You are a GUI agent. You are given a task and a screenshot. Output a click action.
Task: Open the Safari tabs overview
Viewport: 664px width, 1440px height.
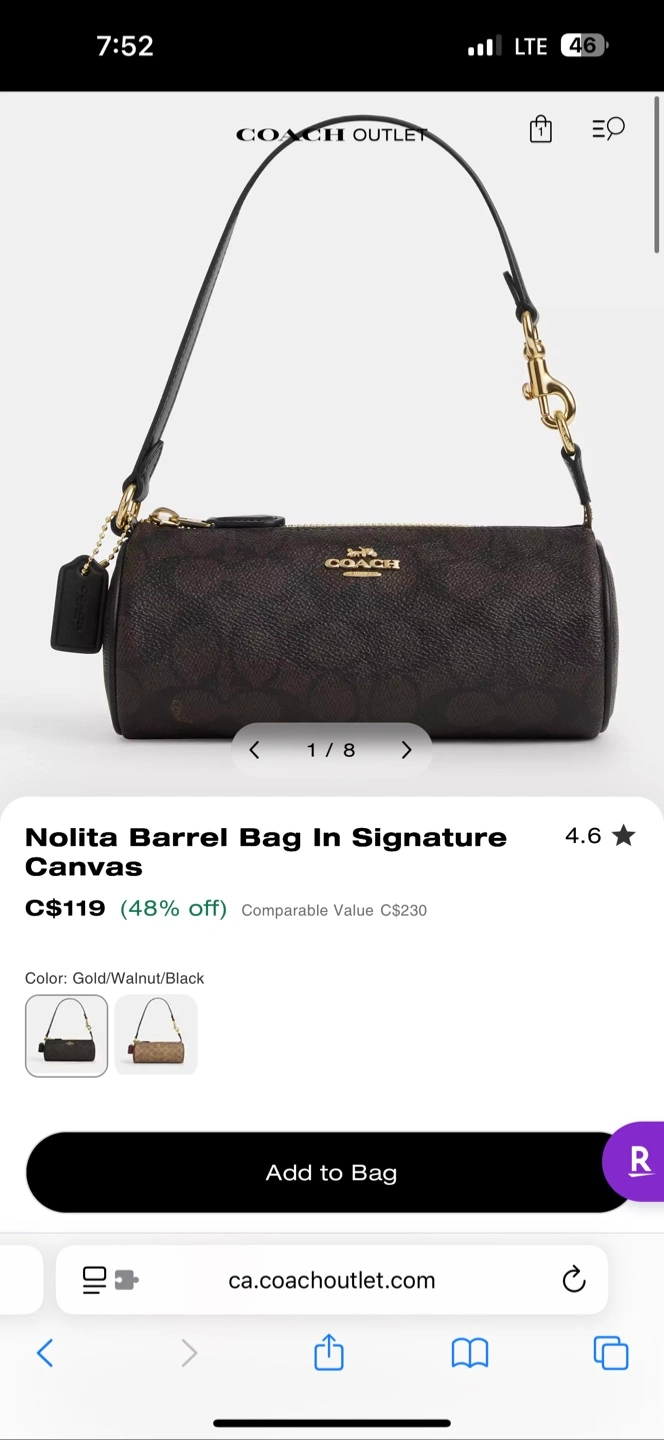coord(611,1353)
